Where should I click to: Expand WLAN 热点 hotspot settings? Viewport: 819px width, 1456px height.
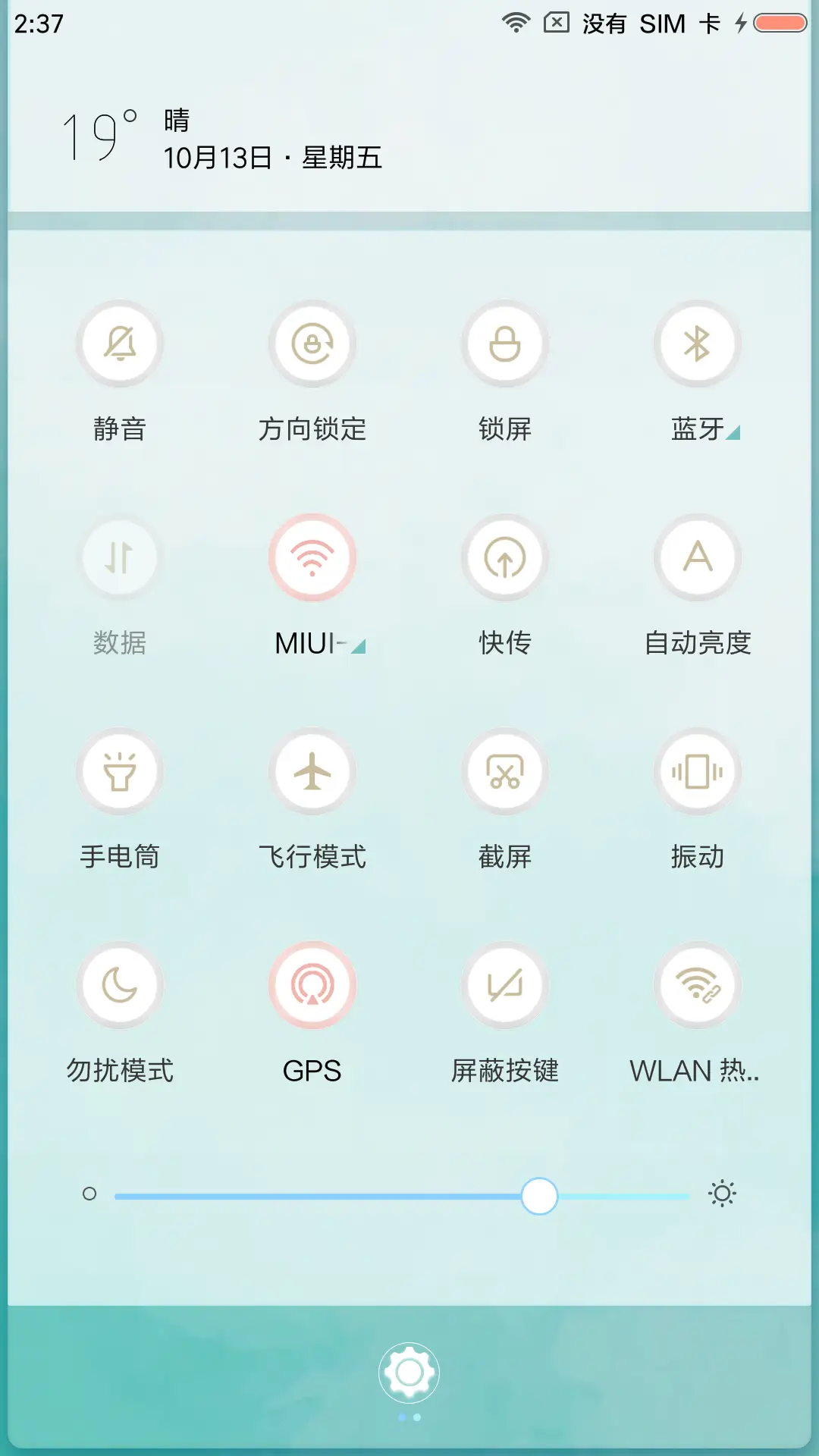click(697, 985)
